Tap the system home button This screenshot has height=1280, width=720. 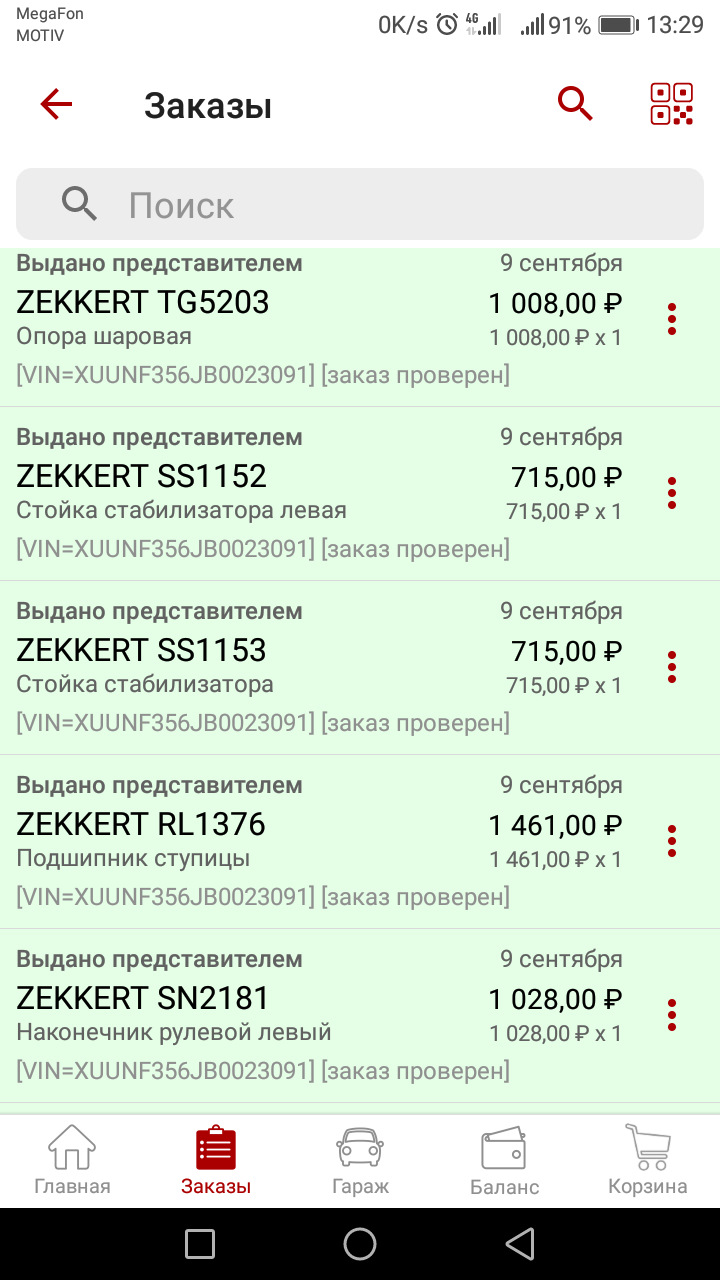360,1244
